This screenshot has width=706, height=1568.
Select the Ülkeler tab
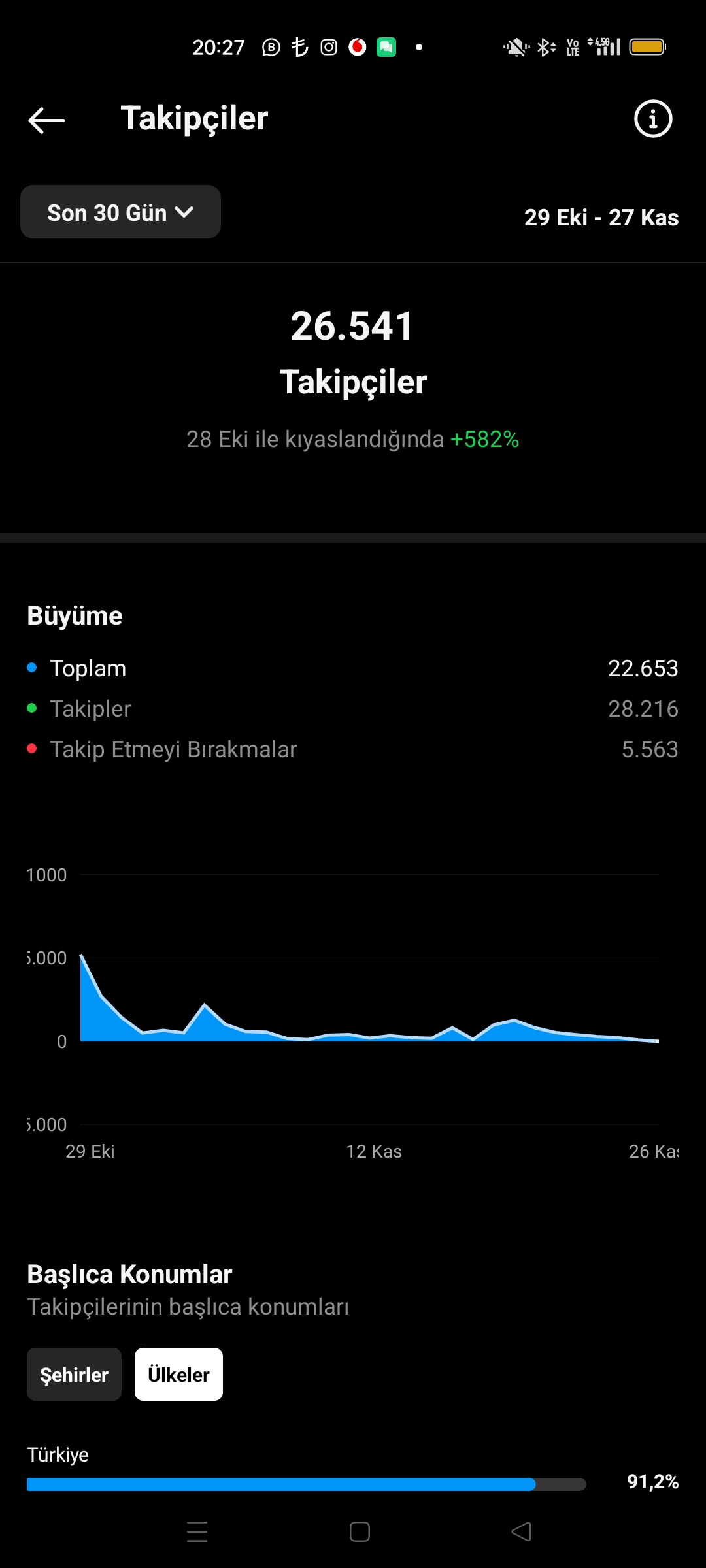click(x=178, y=1375)
